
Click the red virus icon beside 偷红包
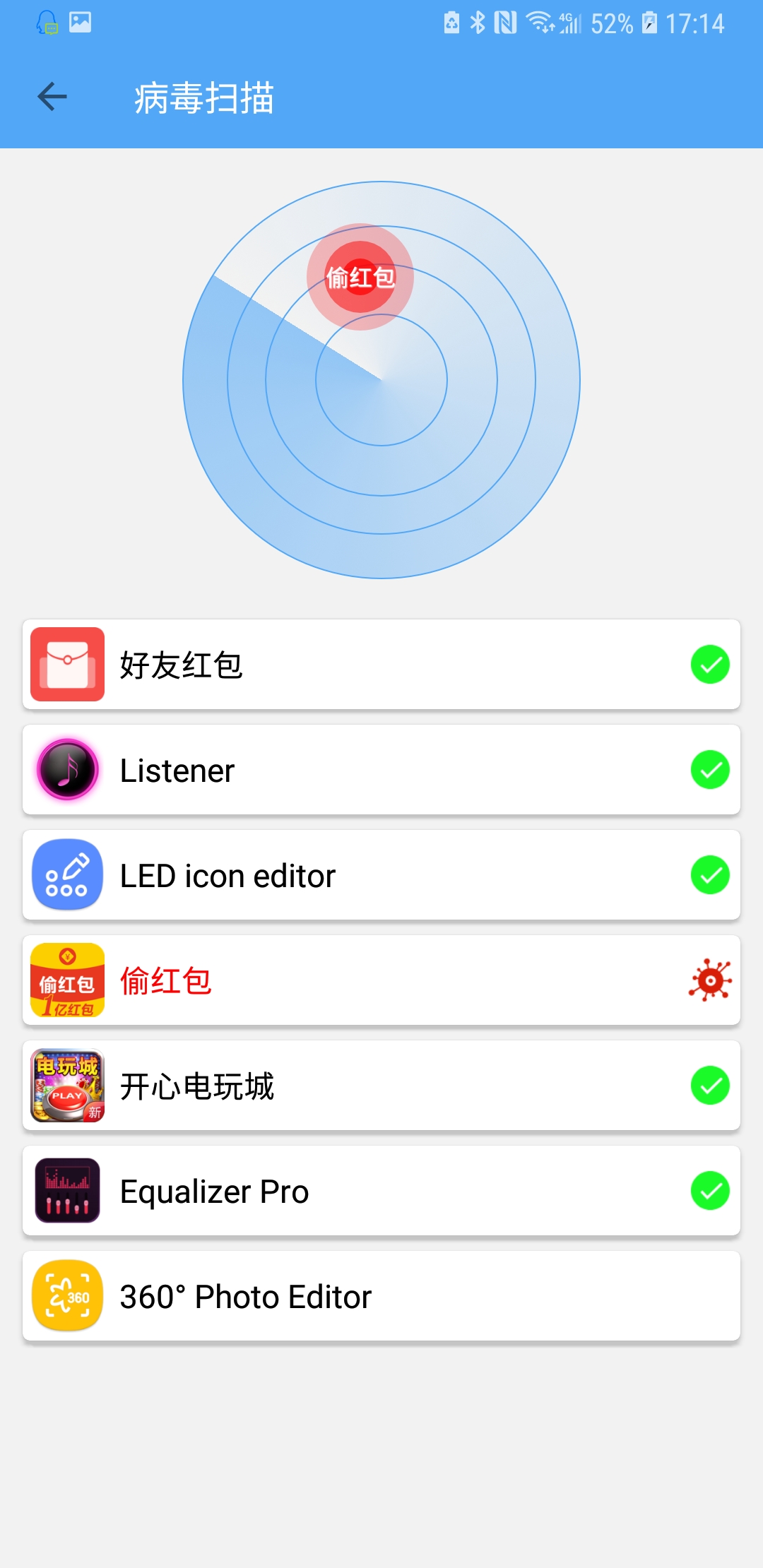point(710,980)
